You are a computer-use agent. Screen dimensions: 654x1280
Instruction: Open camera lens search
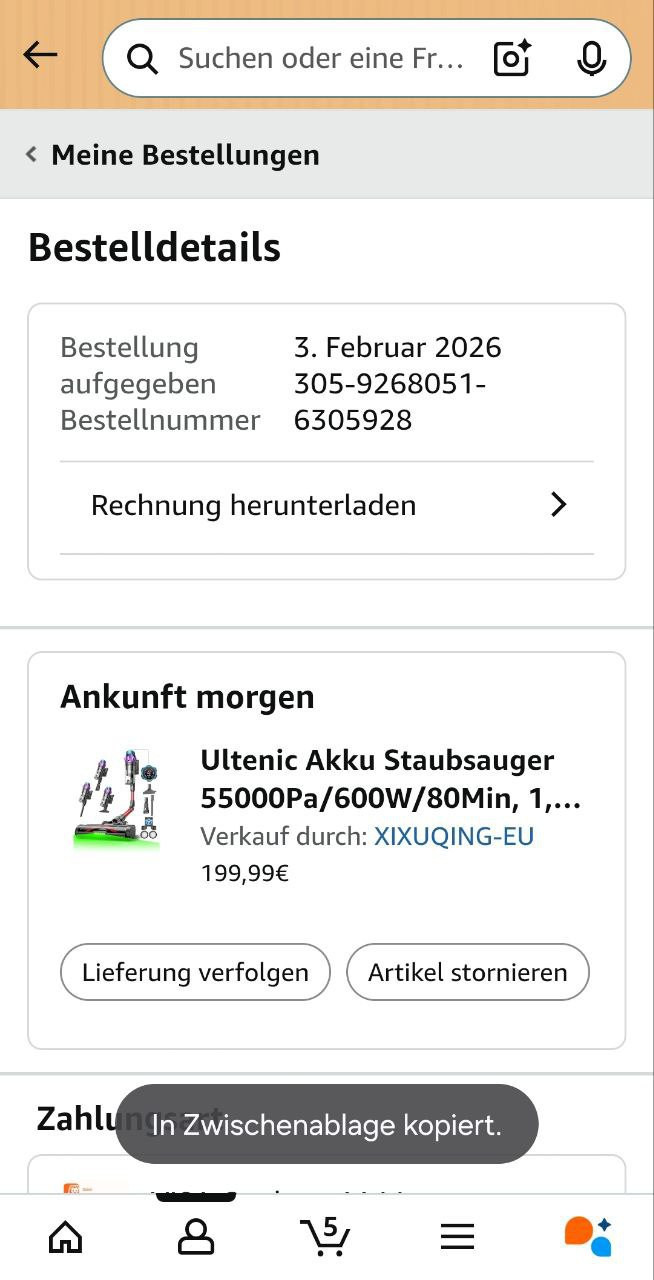pos(512,59)
